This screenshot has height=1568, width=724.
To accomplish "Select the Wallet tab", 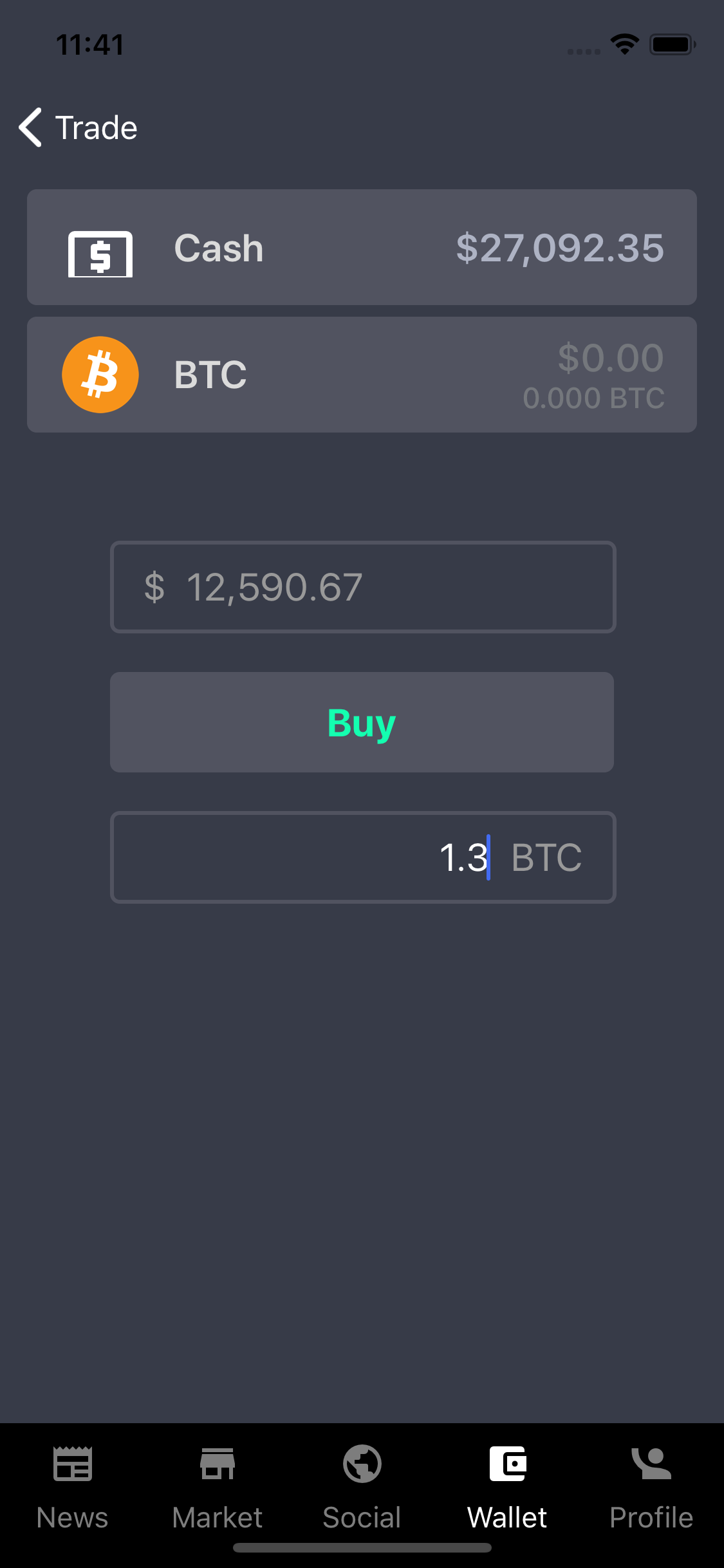I will [x=507, y=1487].
